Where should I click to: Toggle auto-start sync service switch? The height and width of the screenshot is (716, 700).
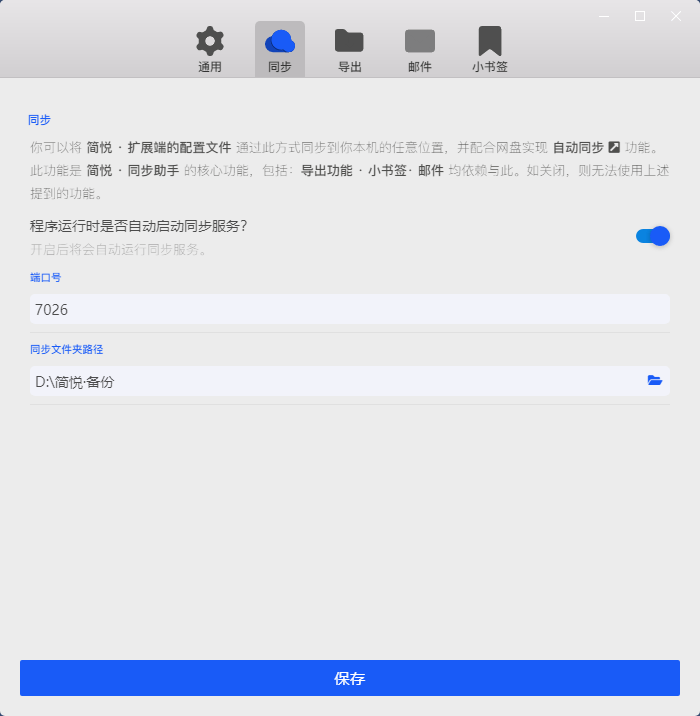tap(652, 236)
